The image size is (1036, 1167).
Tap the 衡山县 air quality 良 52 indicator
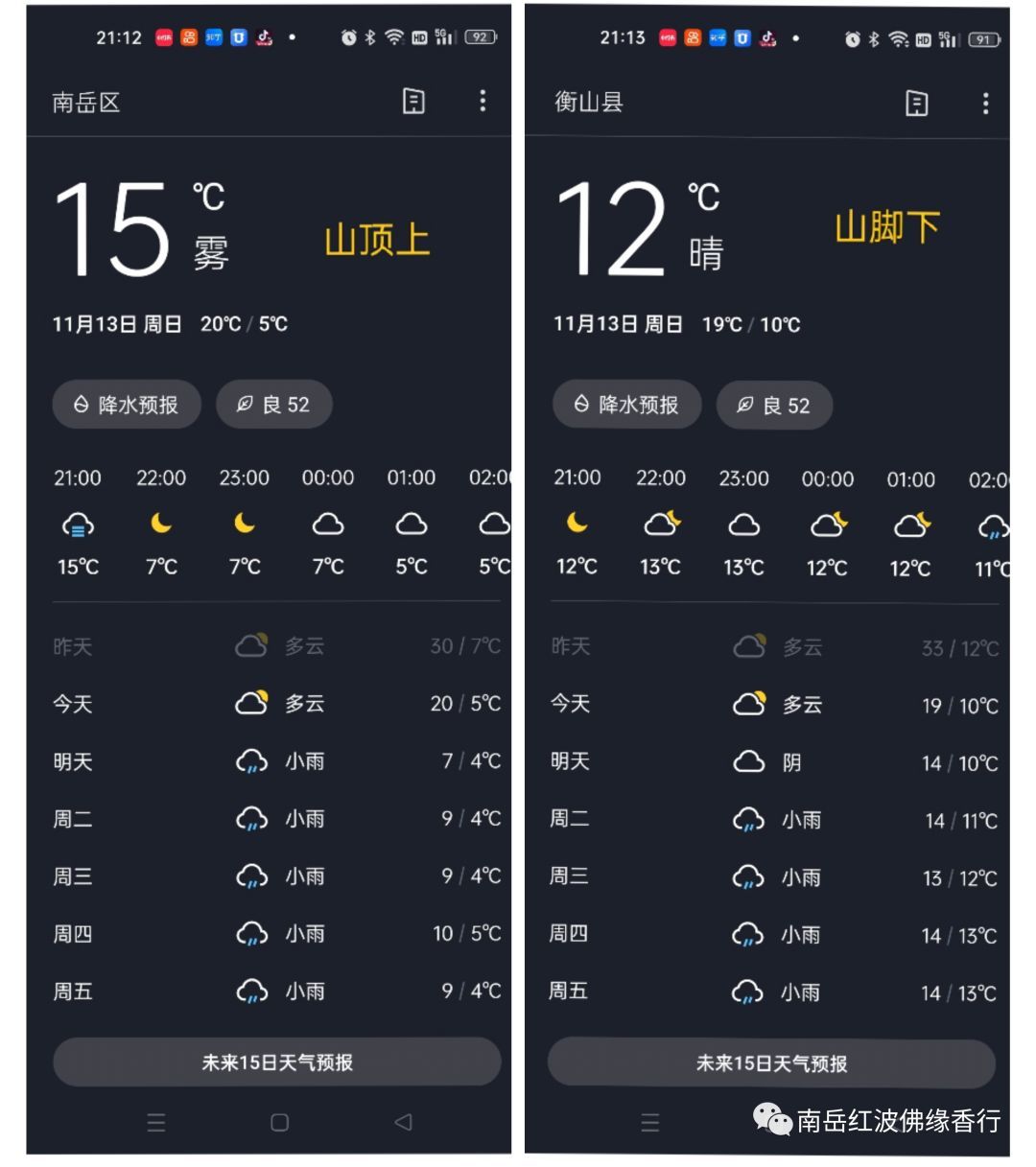774,405
